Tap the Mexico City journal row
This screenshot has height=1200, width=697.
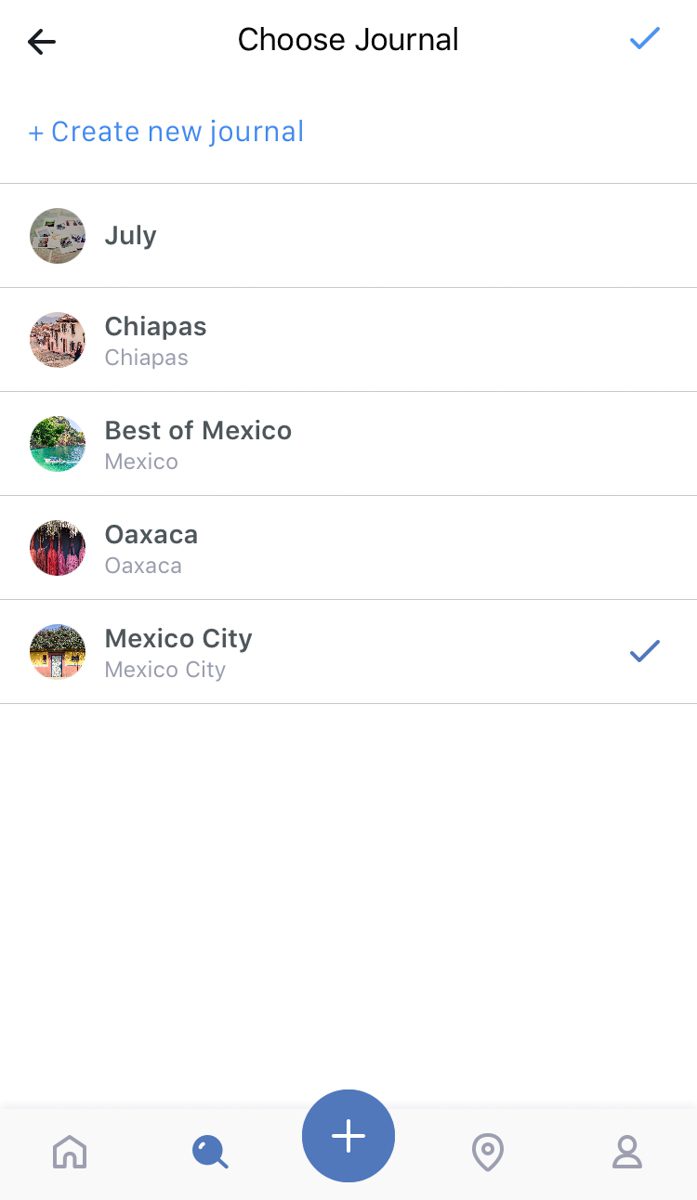pos(348,652)
